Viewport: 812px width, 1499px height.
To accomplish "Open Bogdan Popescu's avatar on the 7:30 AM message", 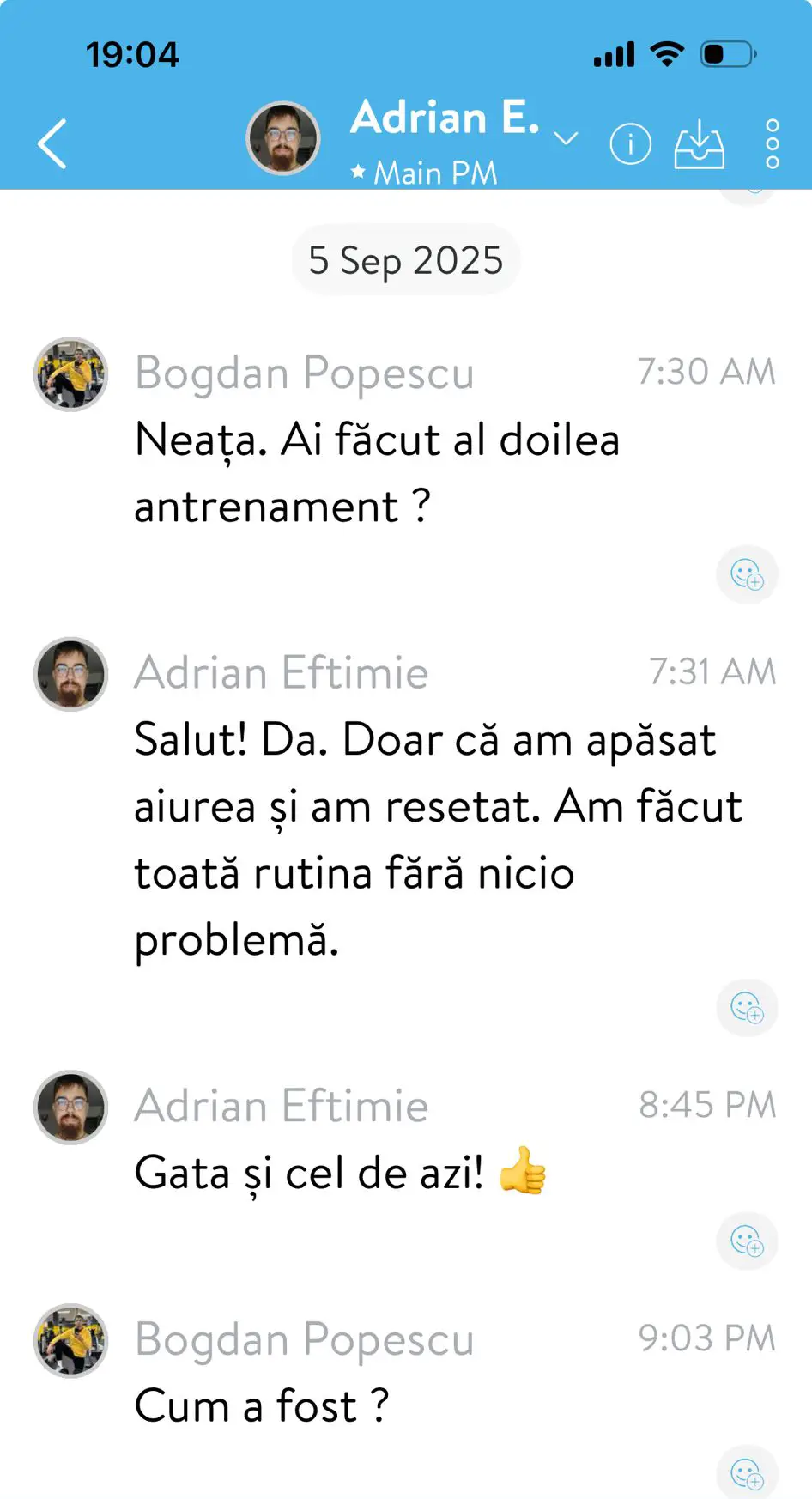I will pyautogui.click(x=70, y=374).
